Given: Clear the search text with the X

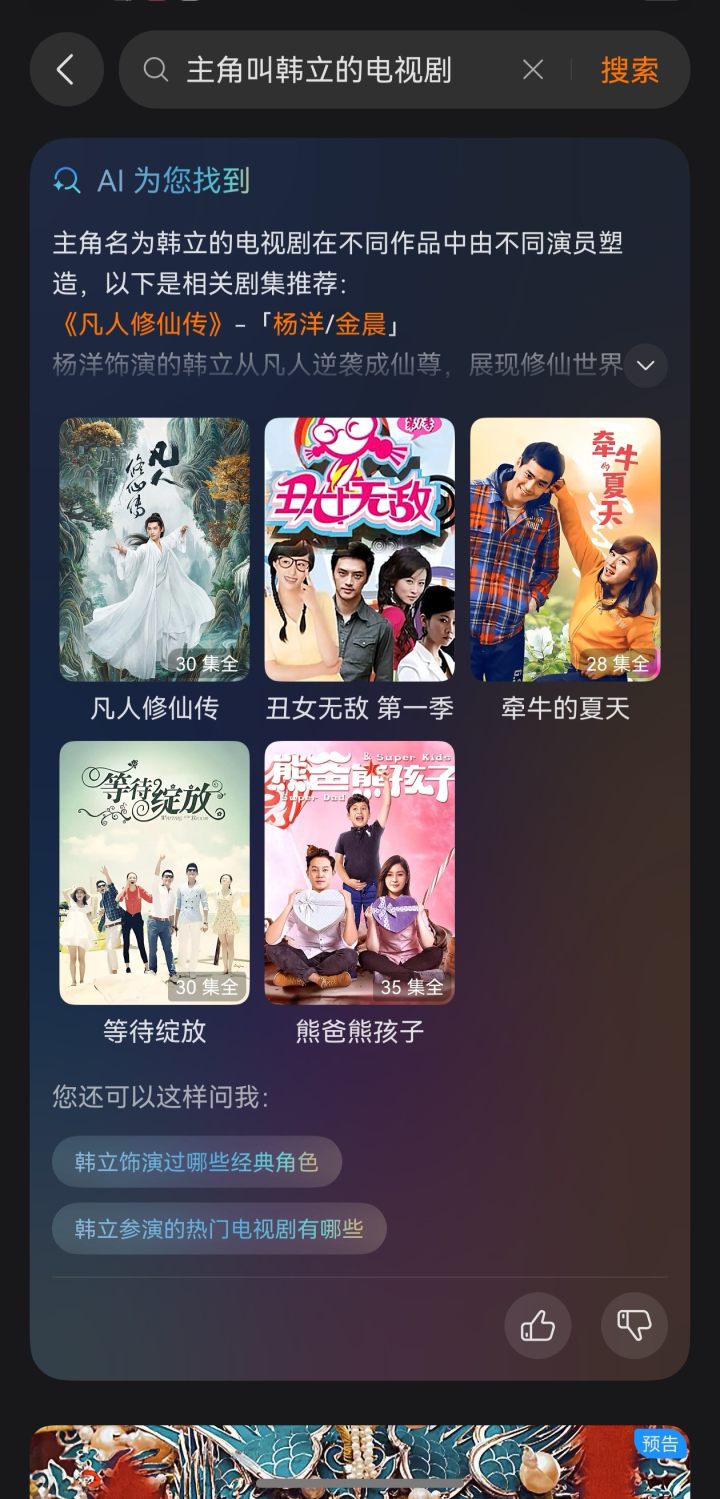Looking at the screenshot, I should (x=533, y=70).
